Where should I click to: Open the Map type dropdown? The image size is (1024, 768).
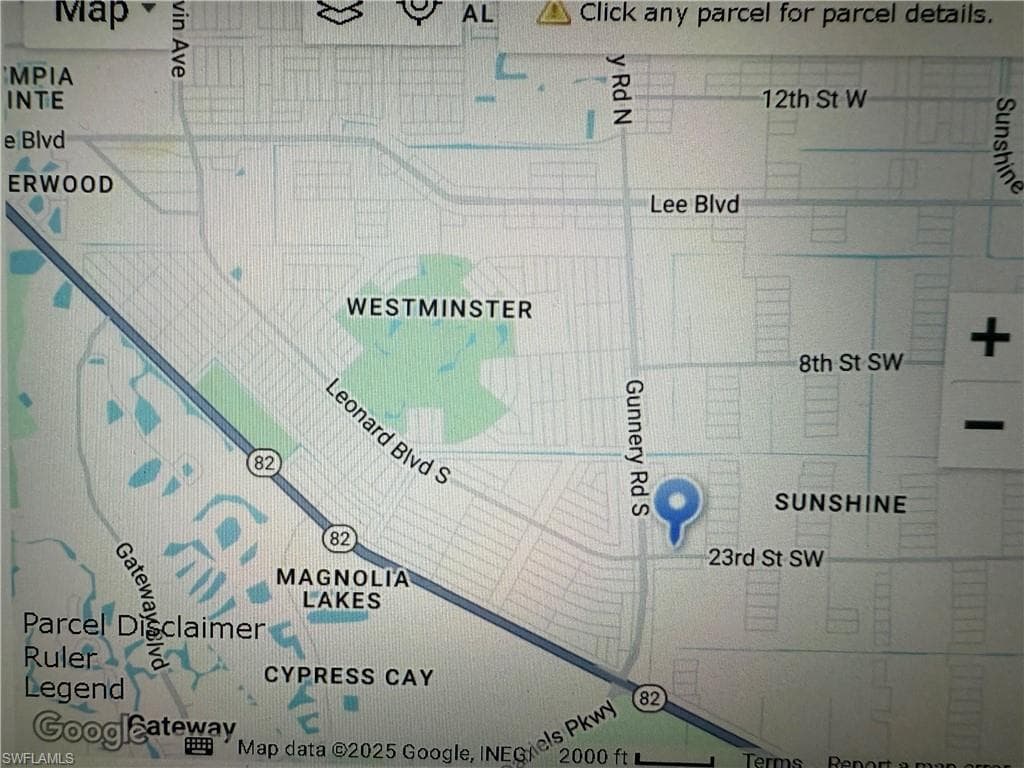104,11
